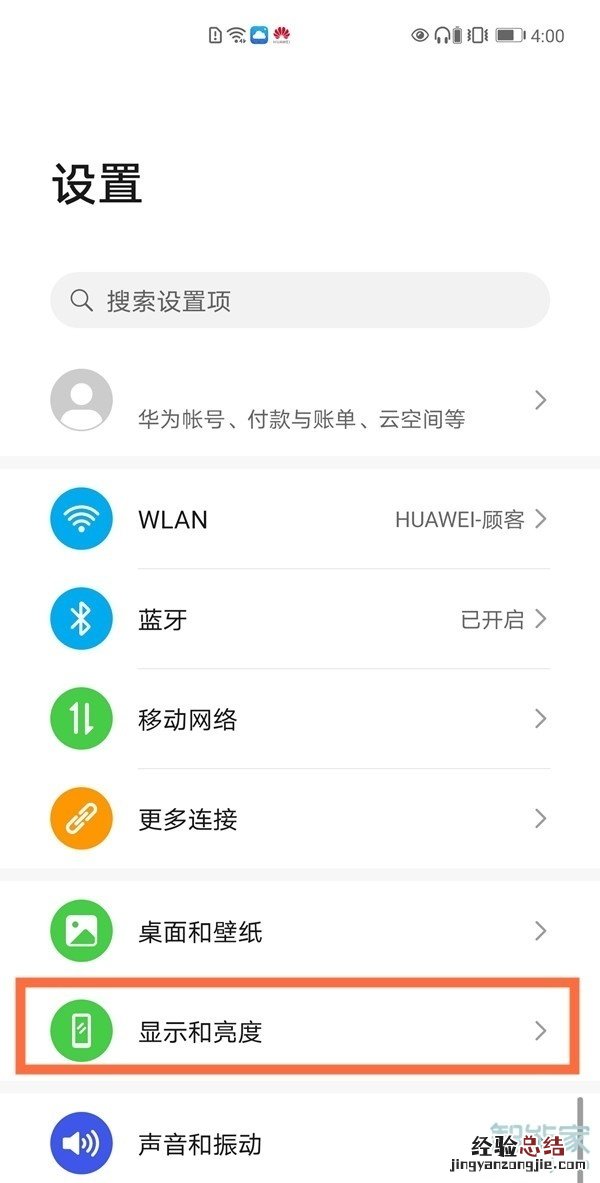600x1183 pixels.
Task: Go to 蓝牙 settings
Action: [300, 620]
